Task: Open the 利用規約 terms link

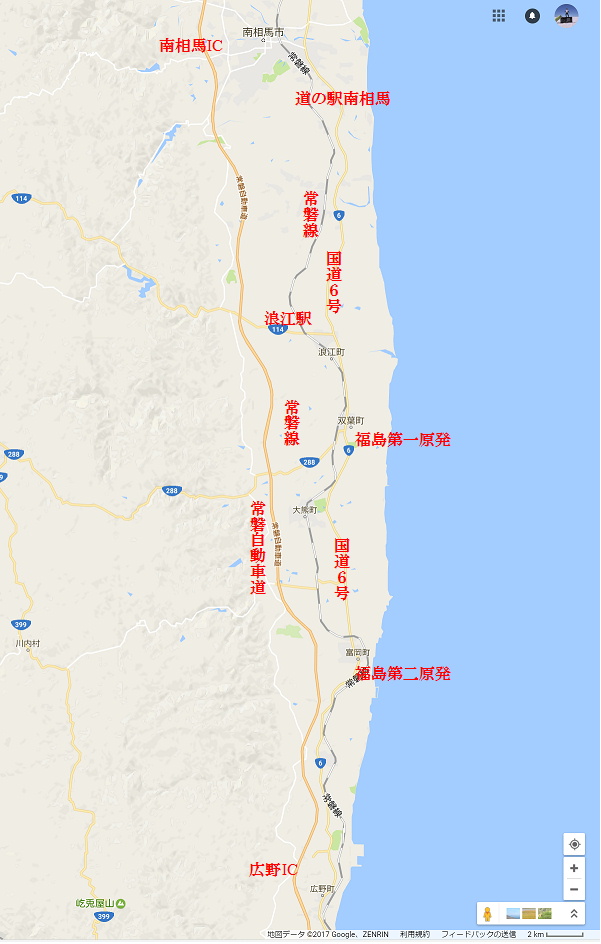Action: (414, 934)
